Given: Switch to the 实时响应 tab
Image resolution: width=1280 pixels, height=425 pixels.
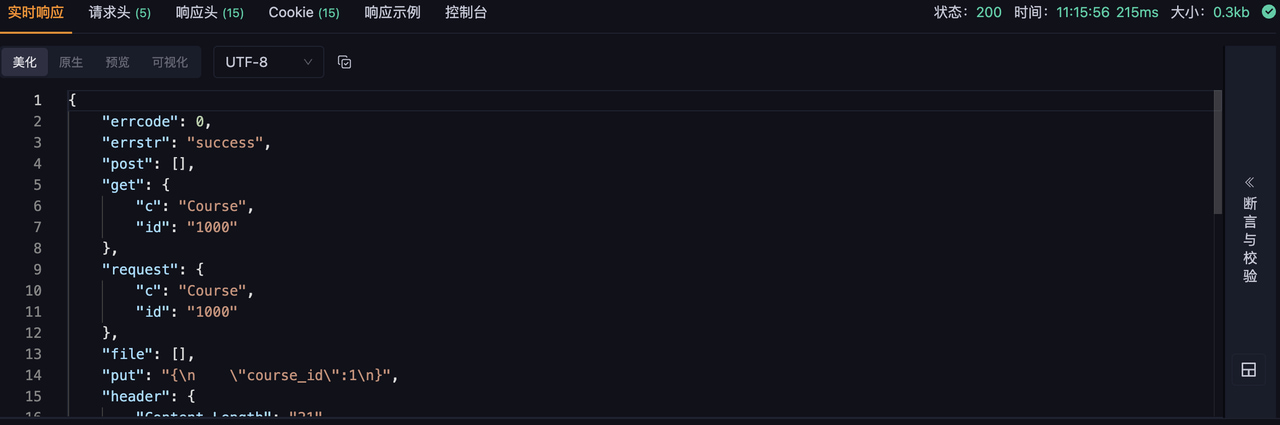Looking at the screenshot, I should coord(36,13).
